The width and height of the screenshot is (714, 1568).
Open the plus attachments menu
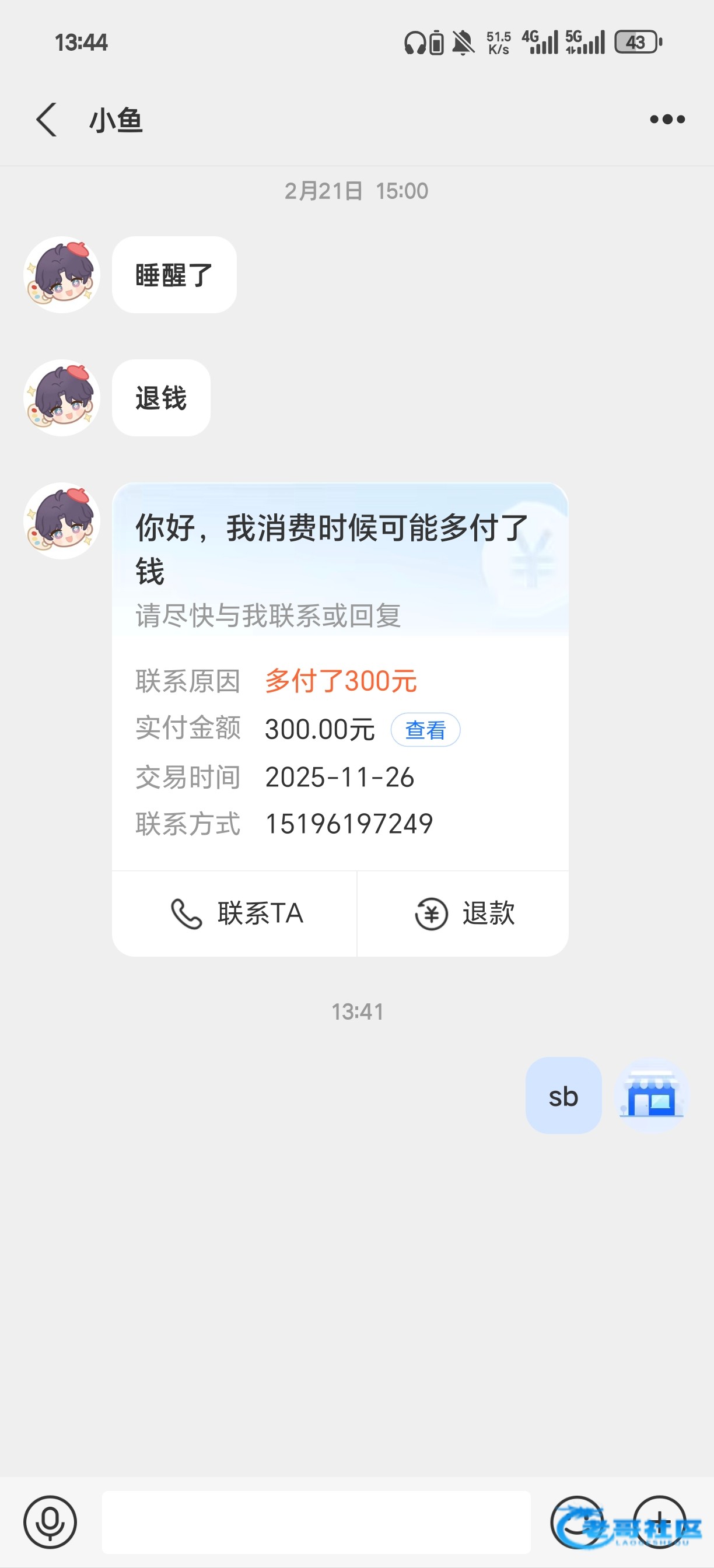(659, 1522)
